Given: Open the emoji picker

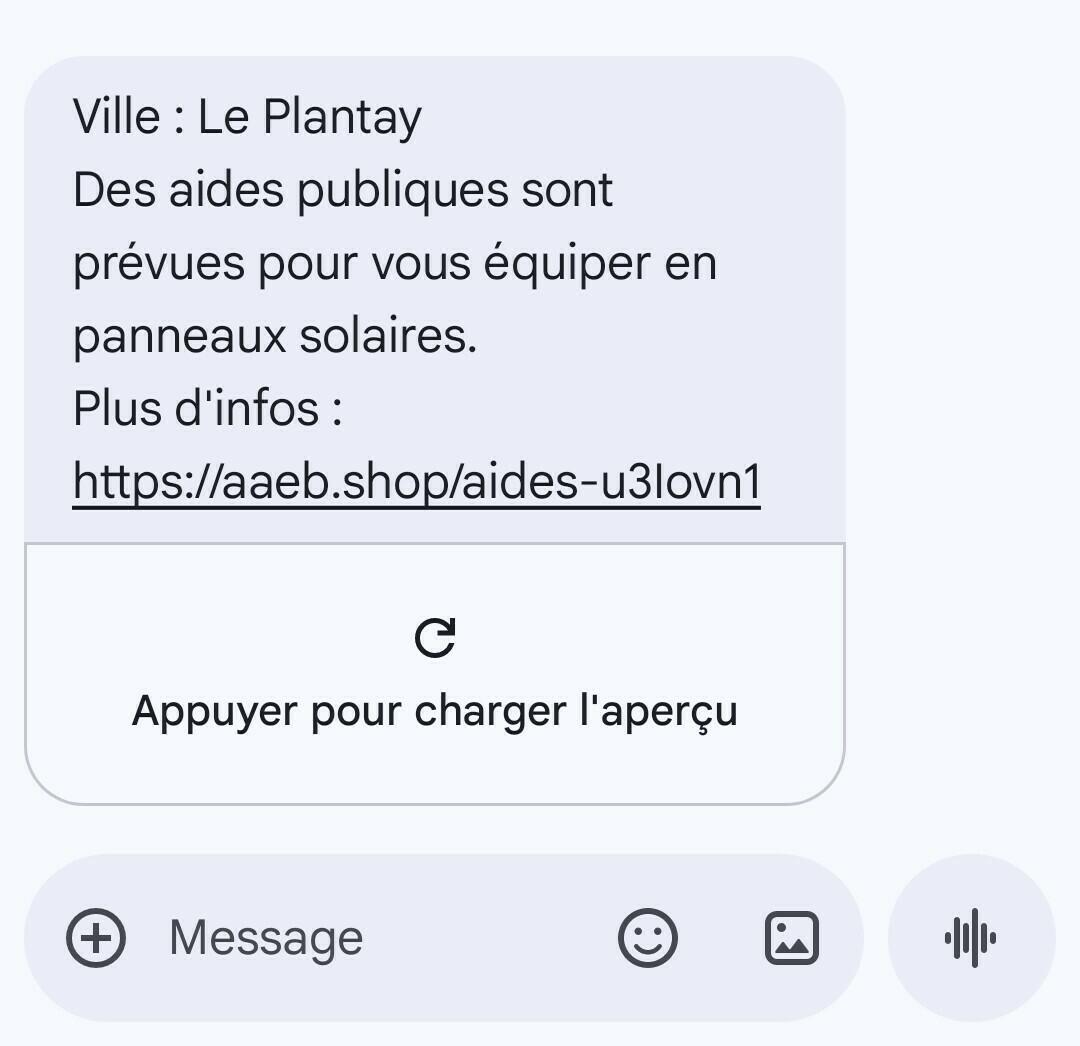Looking at the screenshot, I should coord(648,938).
